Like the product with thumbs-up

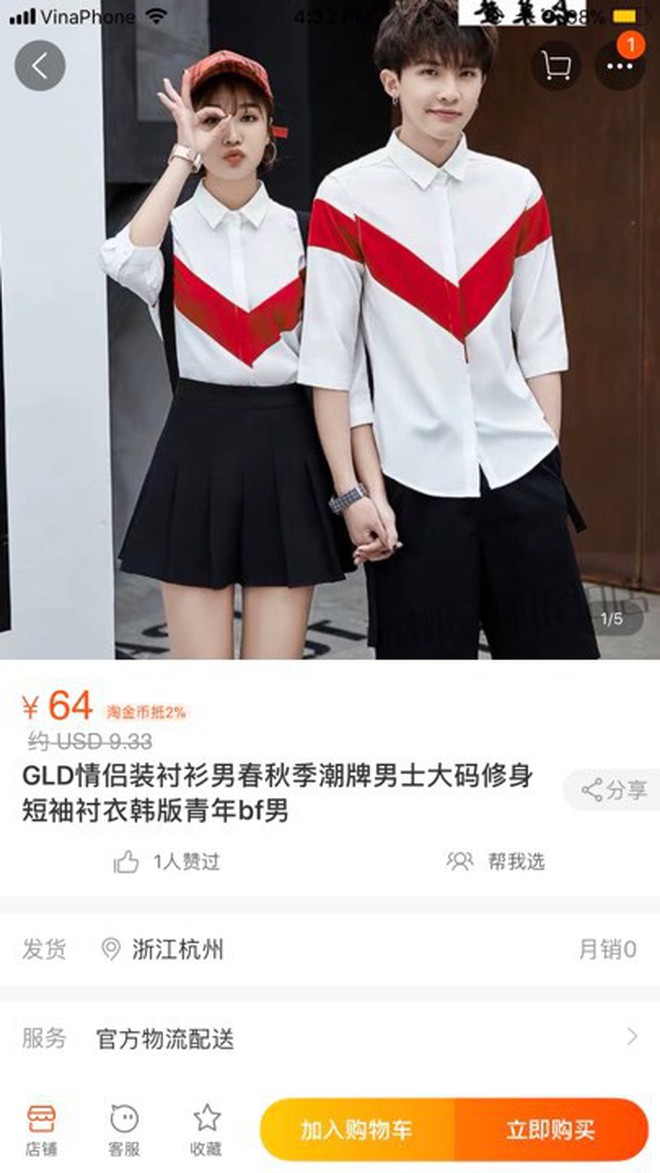coord(166,862)
